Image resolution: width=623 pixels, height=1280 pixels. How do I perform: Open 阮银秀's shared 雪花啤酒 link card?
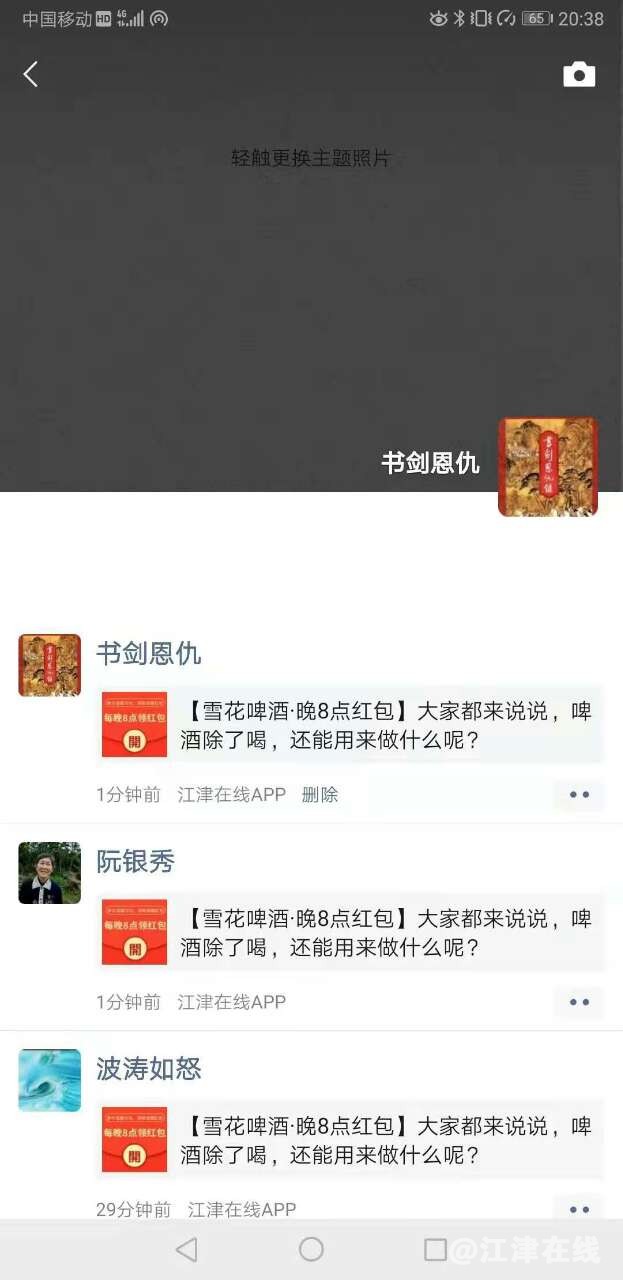pyautogui.click(x=350, y=932)
